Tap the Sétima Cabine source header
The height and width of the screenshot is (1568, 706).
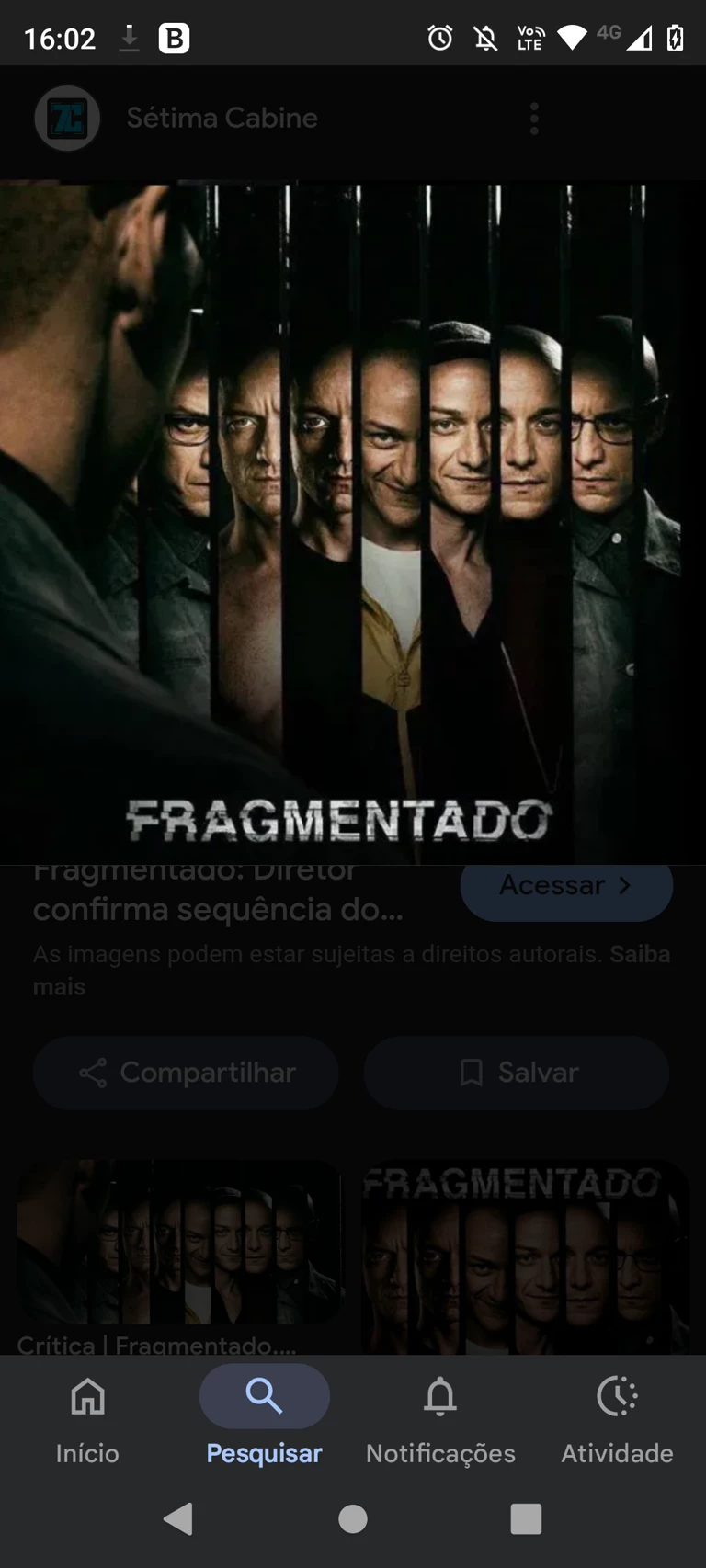[221, 119]
